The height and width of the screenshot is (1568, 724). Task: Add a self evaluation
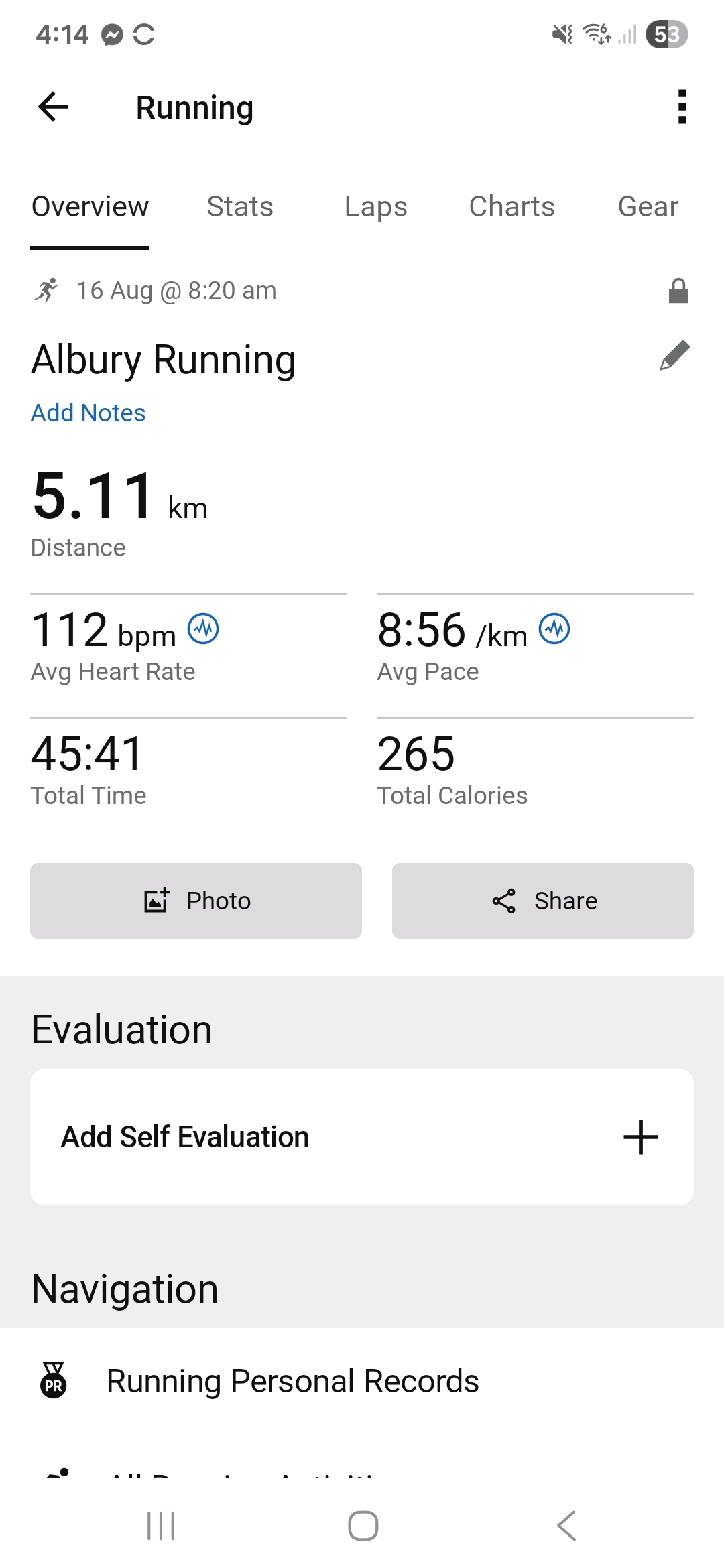[x=362, y=1137]
